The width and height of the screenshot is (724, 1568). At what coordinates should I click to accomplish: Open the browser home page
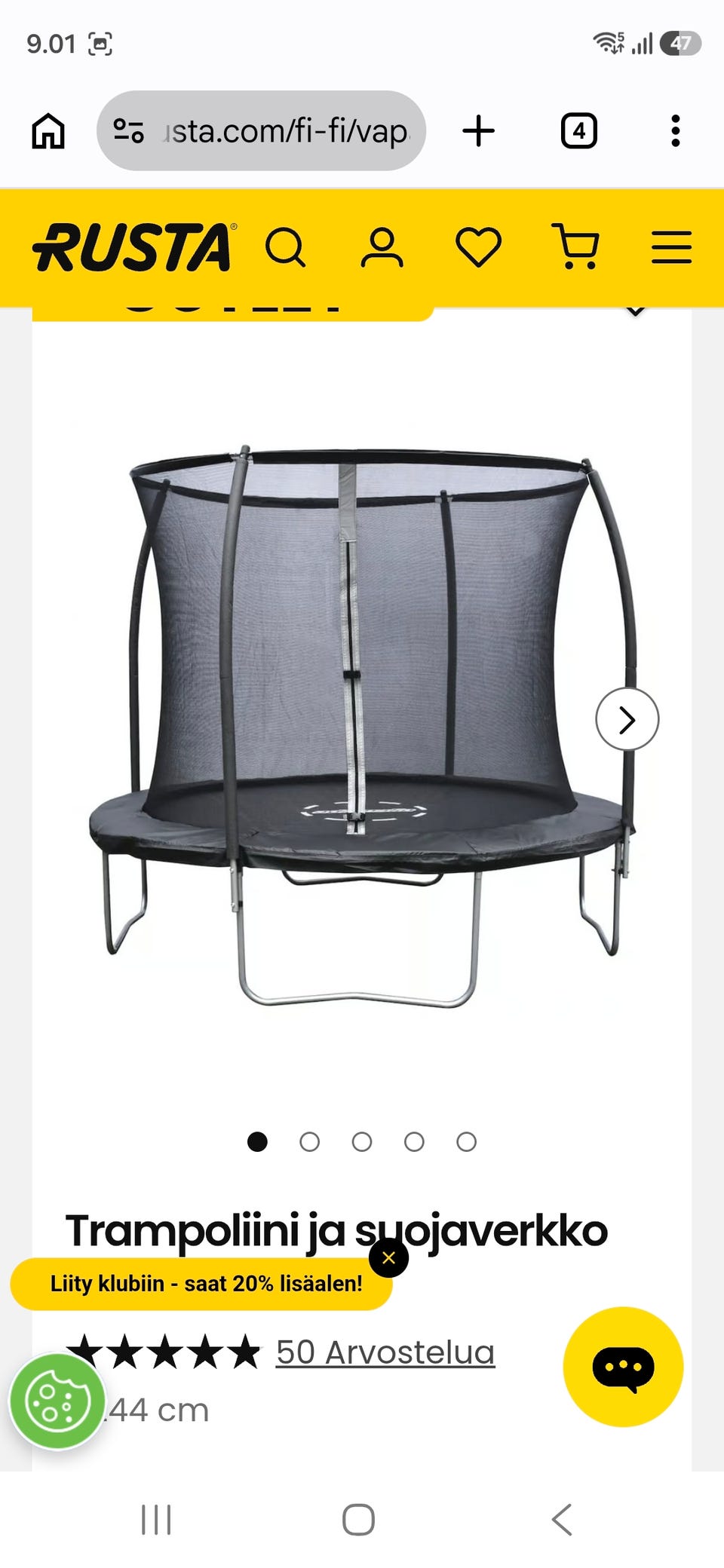(x=48, y=131)
